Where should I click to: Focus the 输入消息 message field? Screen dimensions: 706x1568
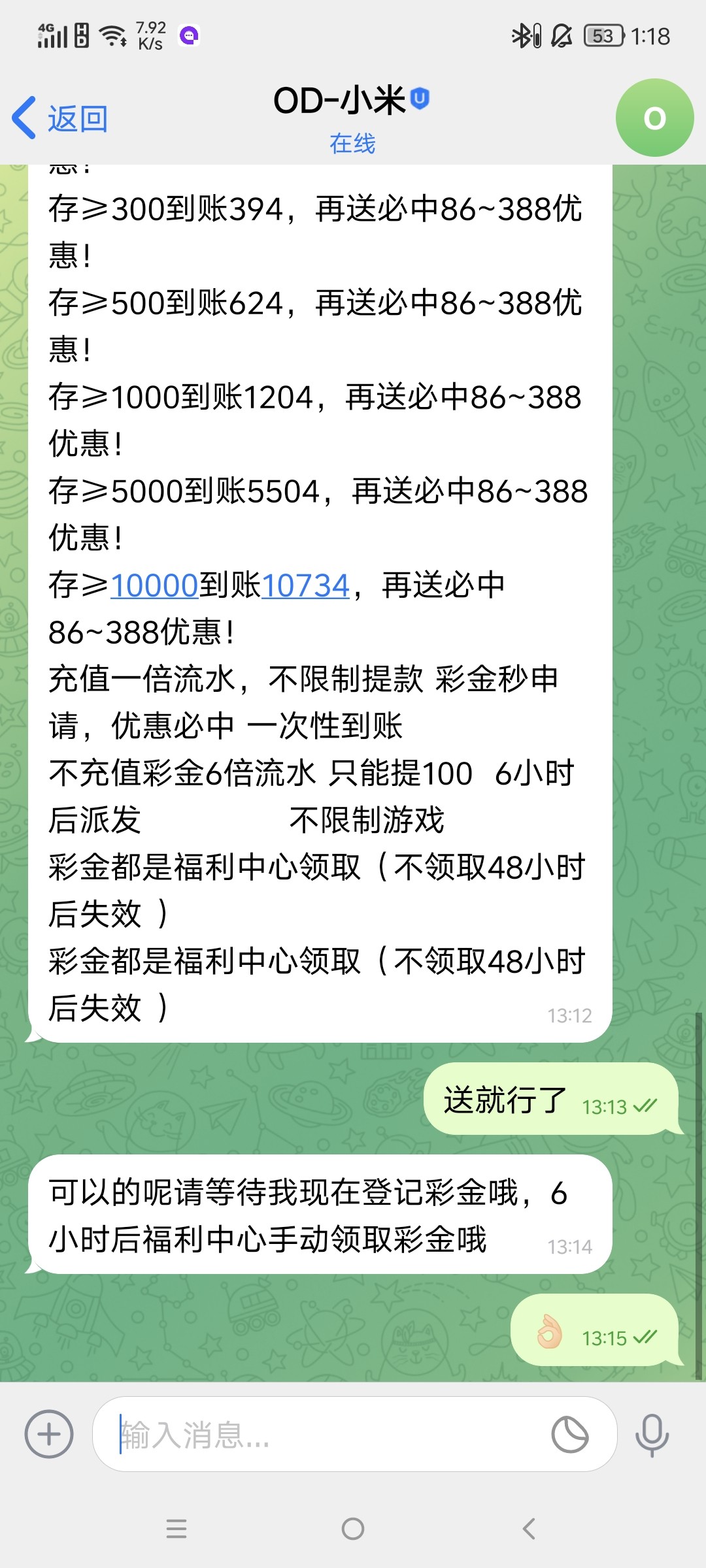coord(320,1434)
